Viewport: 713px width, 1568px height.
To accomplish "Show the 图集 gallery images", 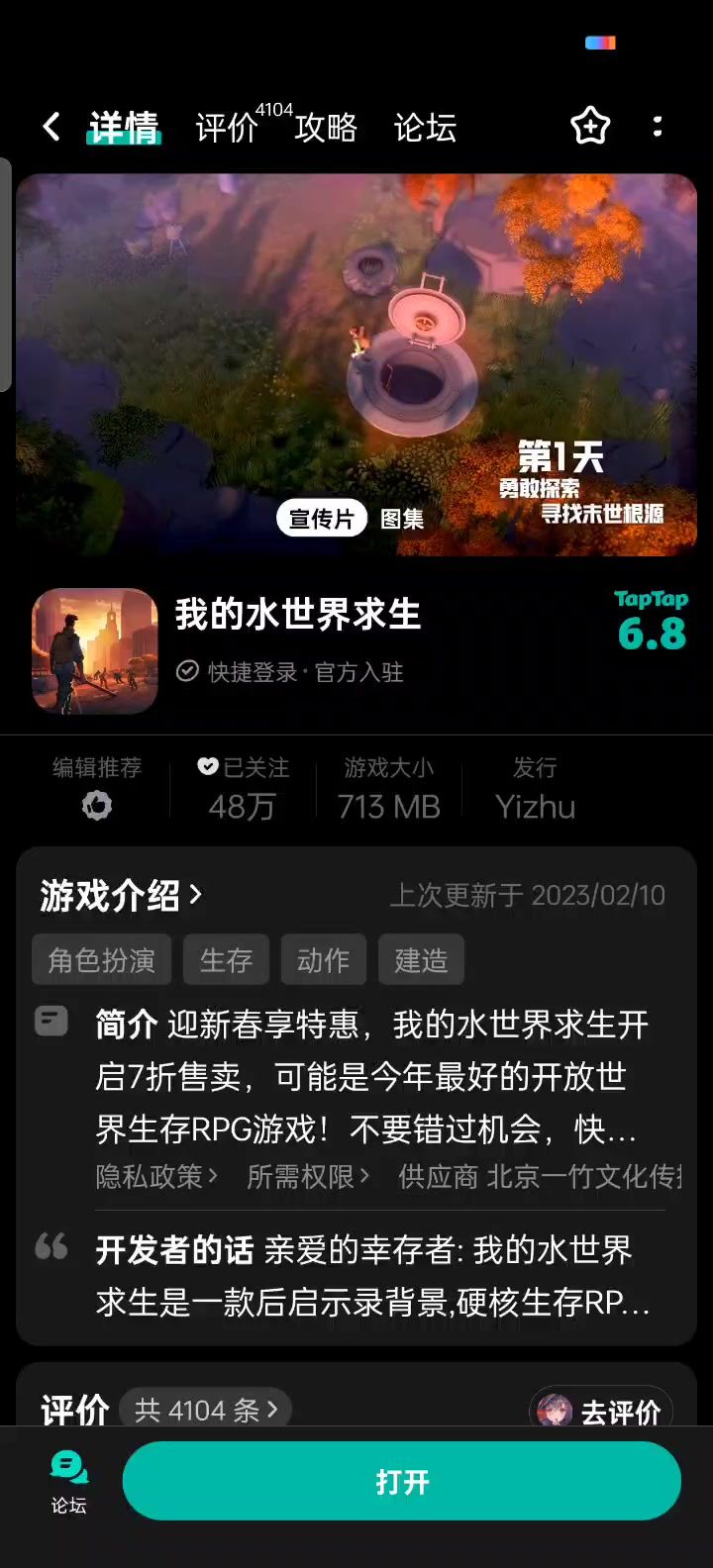I will [402, 519].
